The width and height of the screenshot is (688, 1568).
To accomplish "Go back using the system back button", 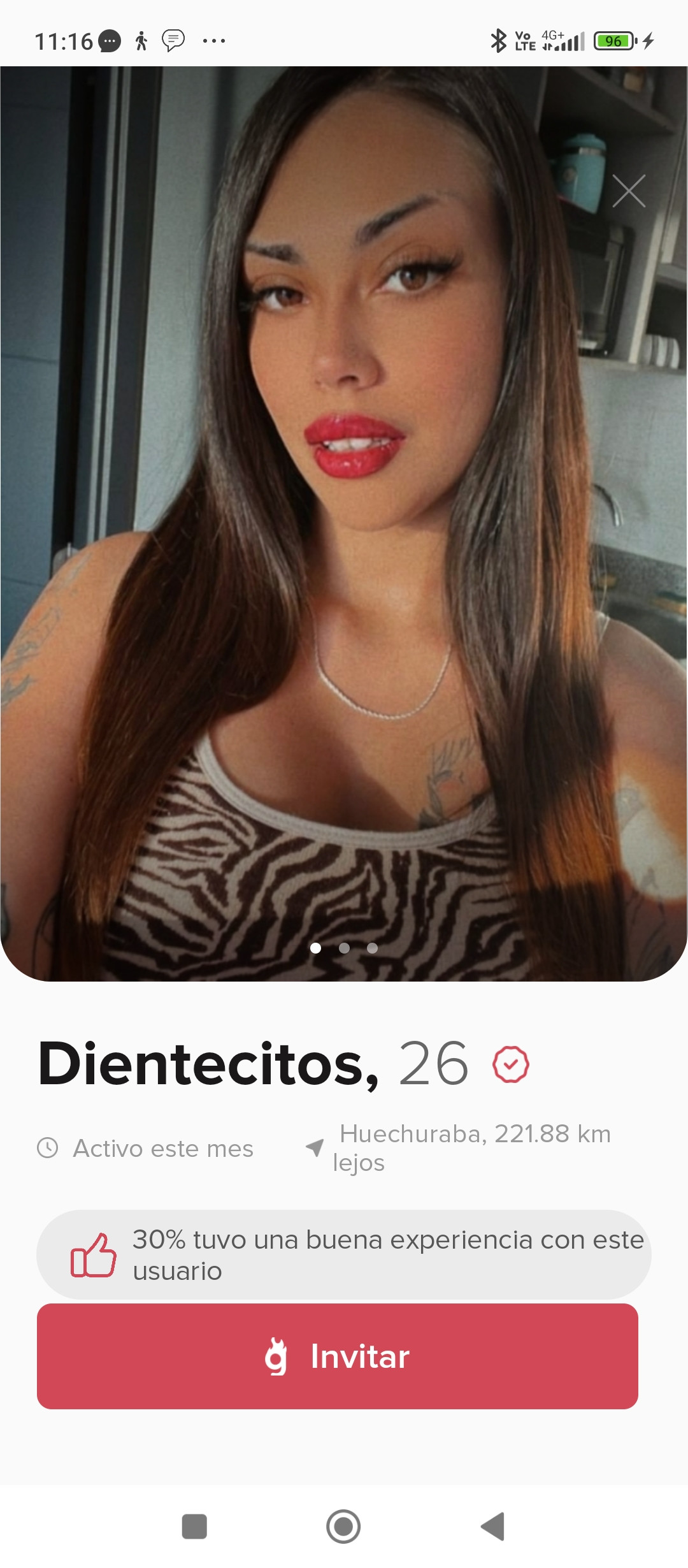I will [493, 1527].
